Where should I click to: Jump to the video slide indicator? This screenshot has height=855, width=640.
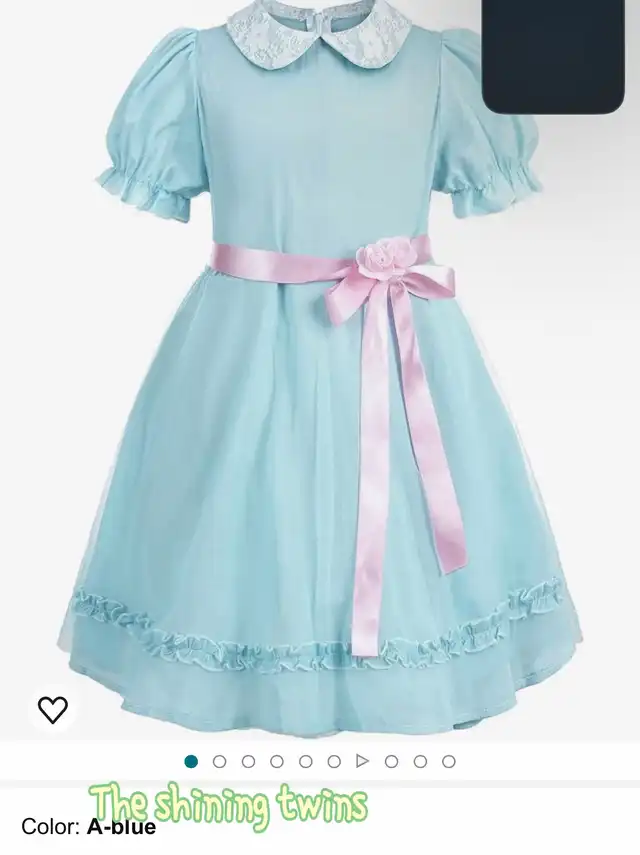(363, 761)
